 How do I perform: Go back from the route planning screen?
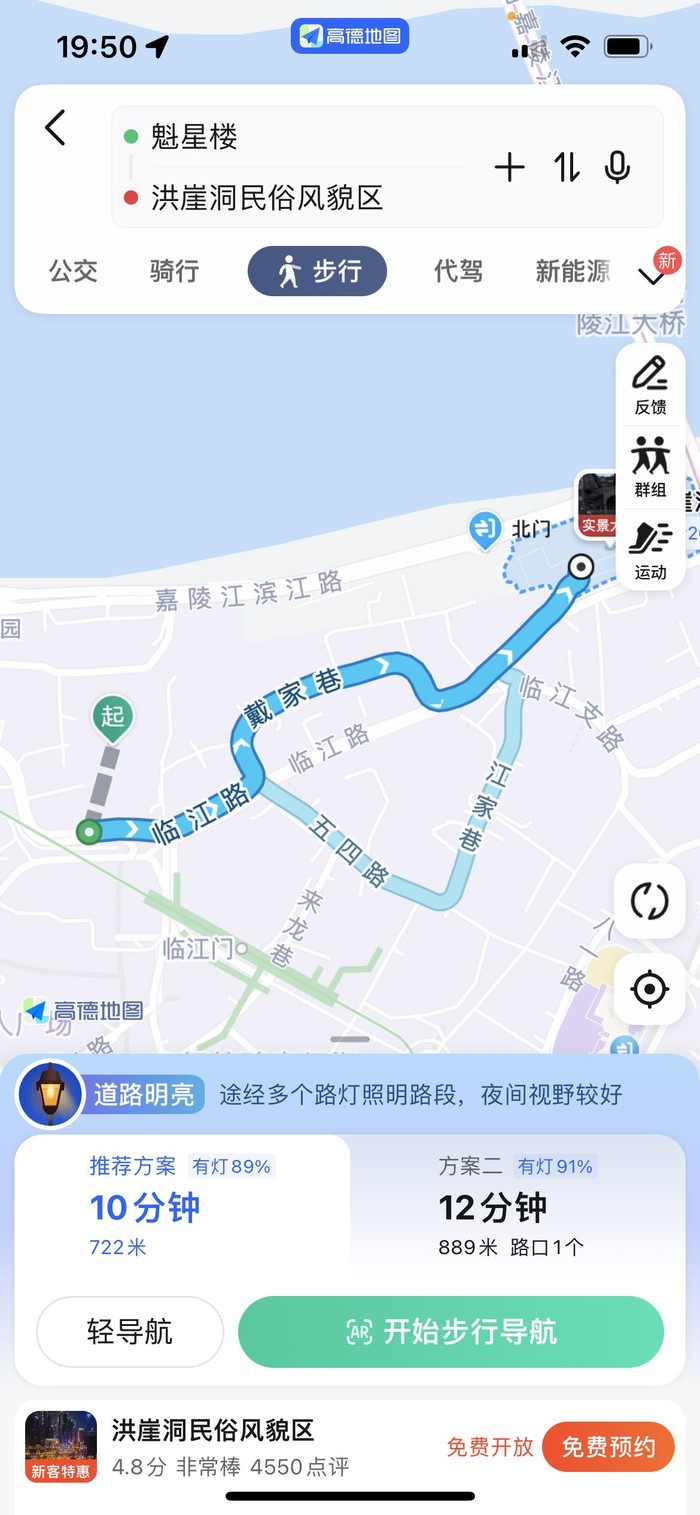(55, 128)
